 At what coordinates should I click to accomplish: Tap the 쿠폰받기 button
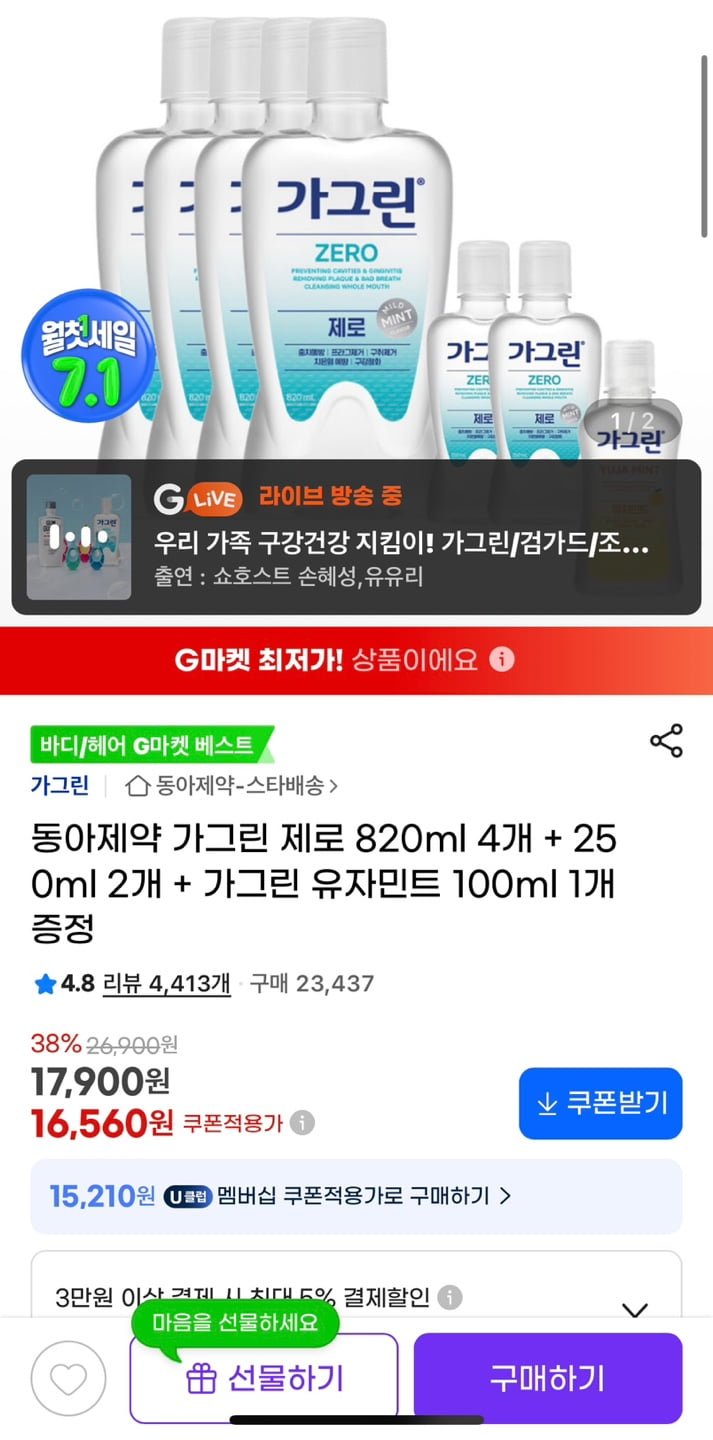point(600,1103)
